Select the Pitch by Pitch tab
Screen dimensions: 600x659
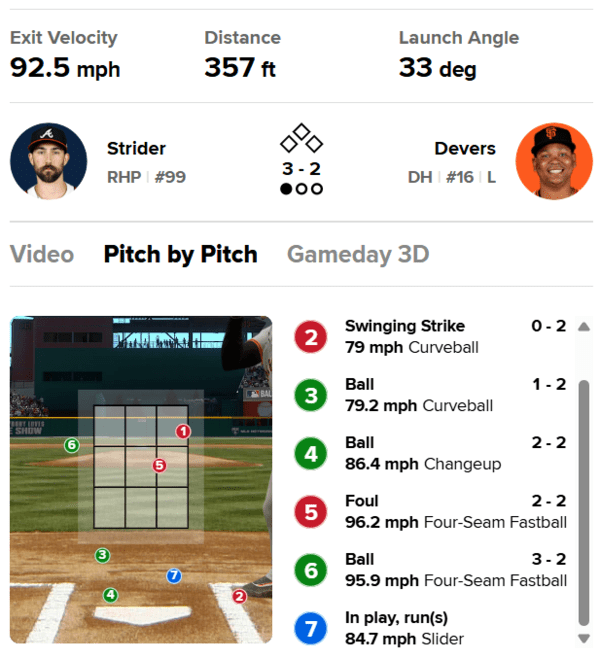(x=180, y=254)
